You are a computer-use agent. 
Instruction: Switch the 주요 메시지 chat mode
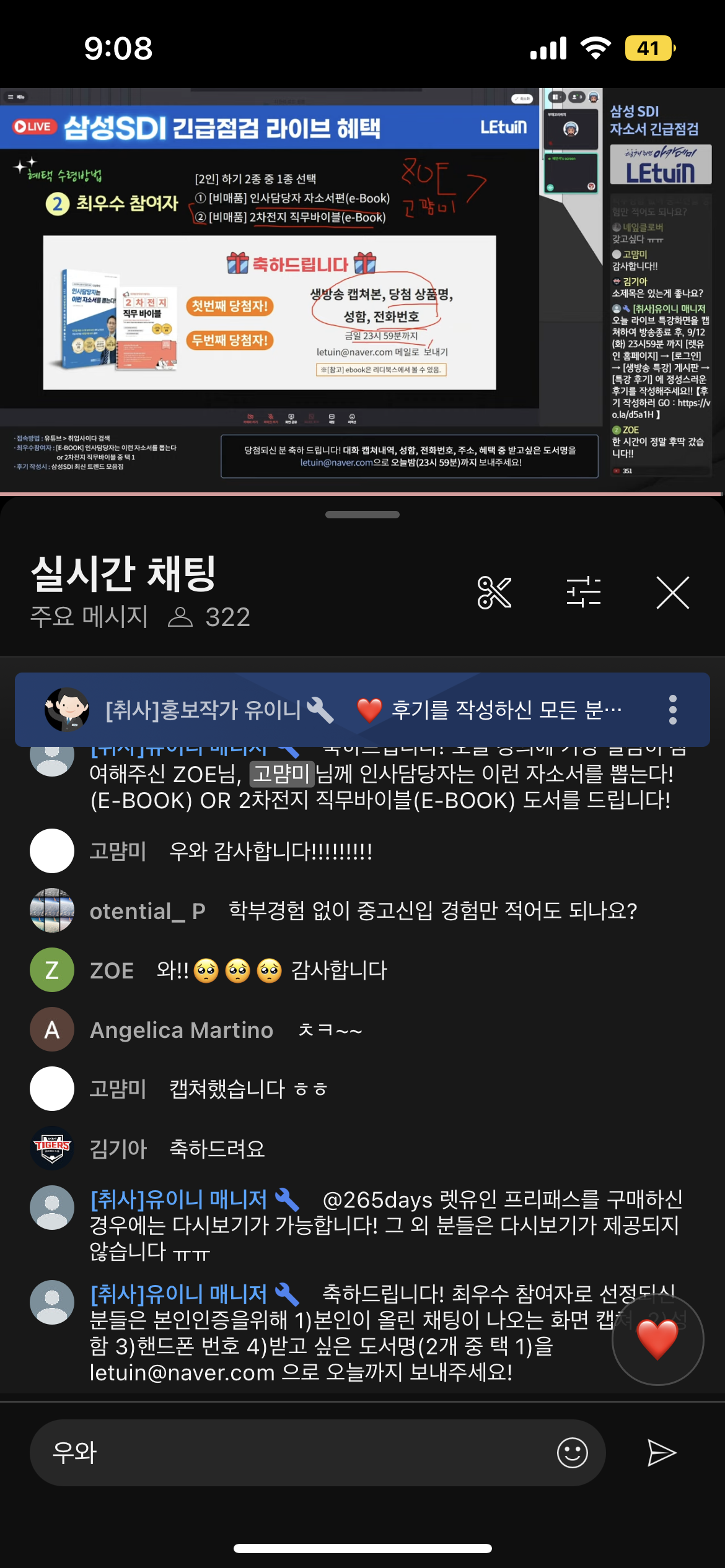coord(89,617)
